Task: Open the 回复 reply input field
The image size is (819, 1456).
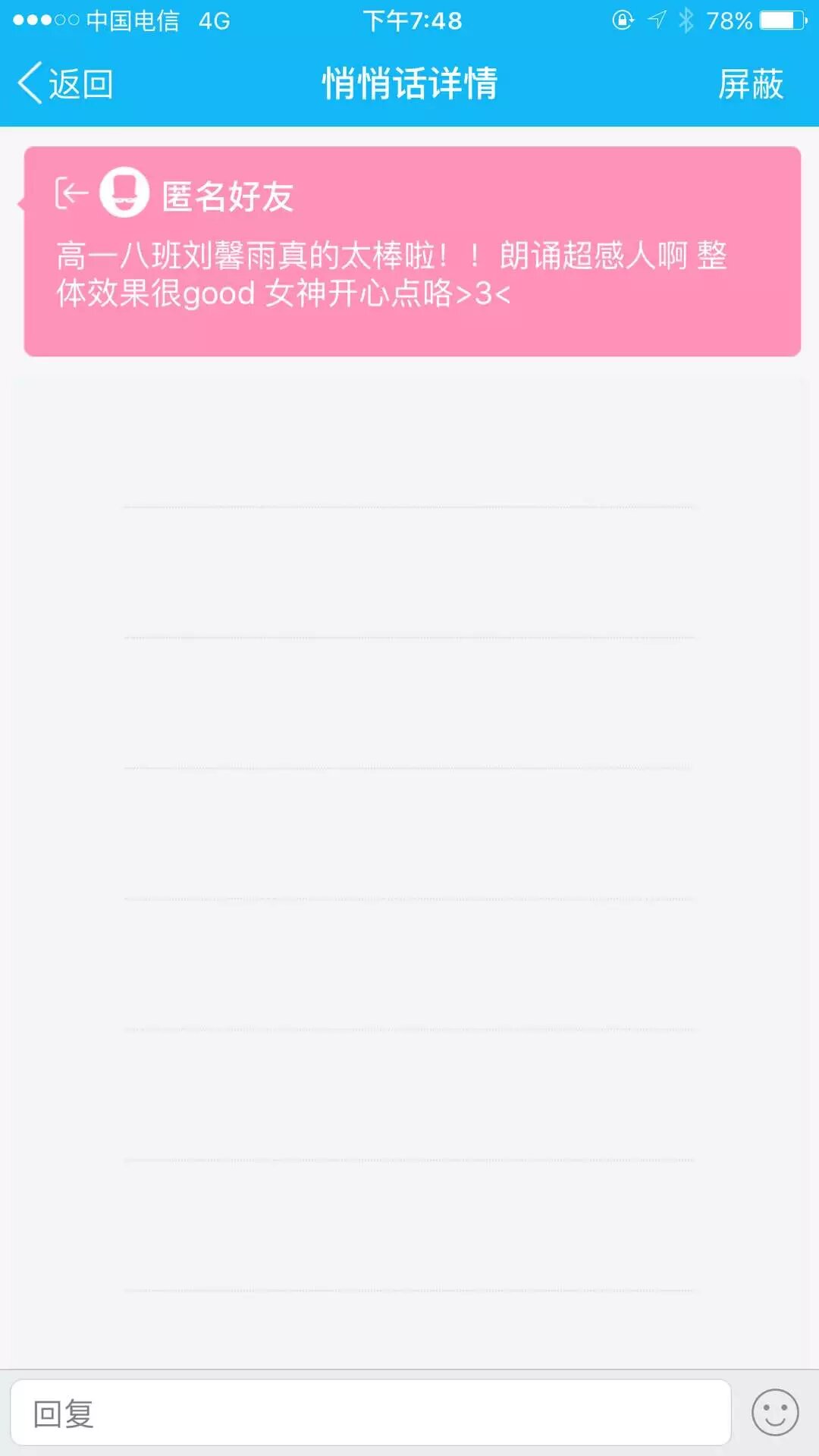Action: click(x=370, y=1414)
